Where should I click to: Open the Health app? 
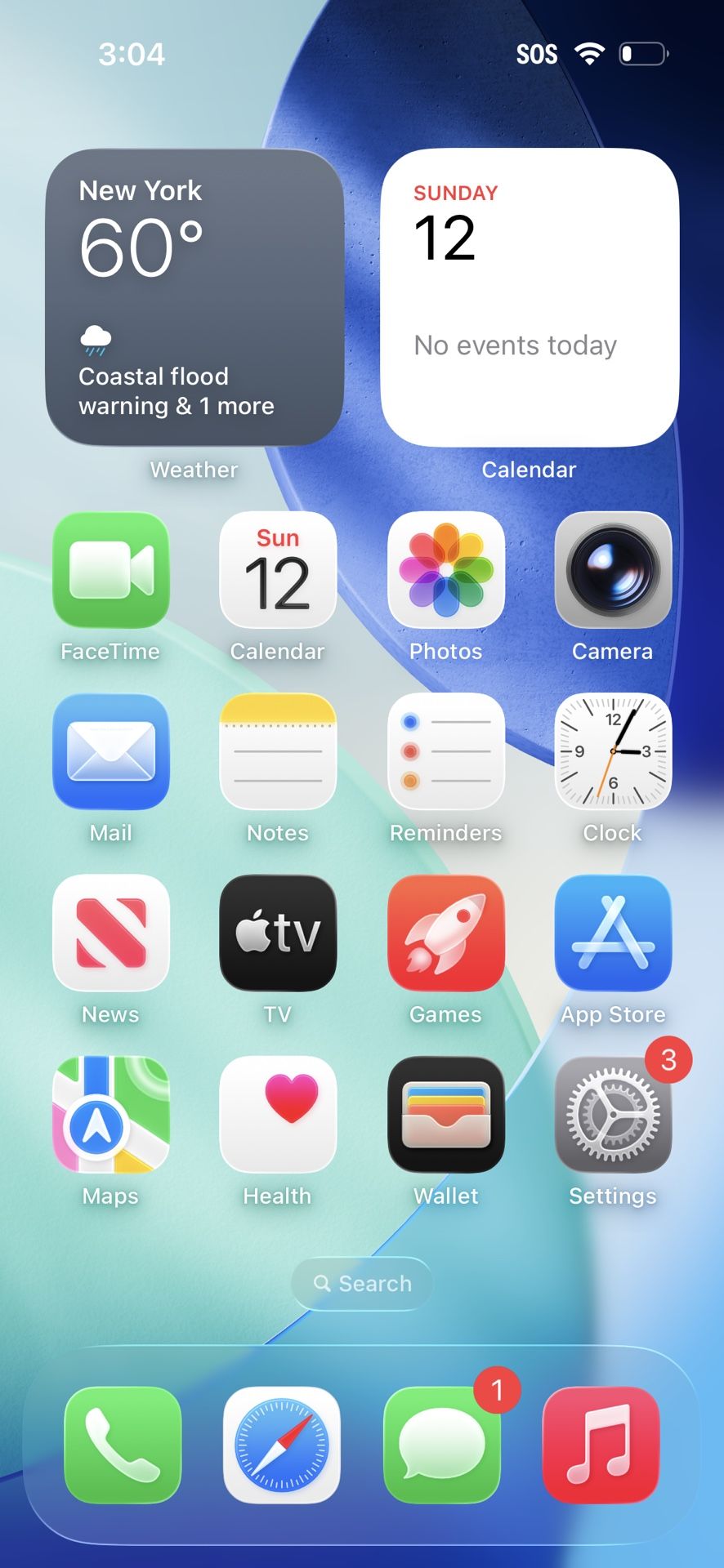[x=278, y=1115]
